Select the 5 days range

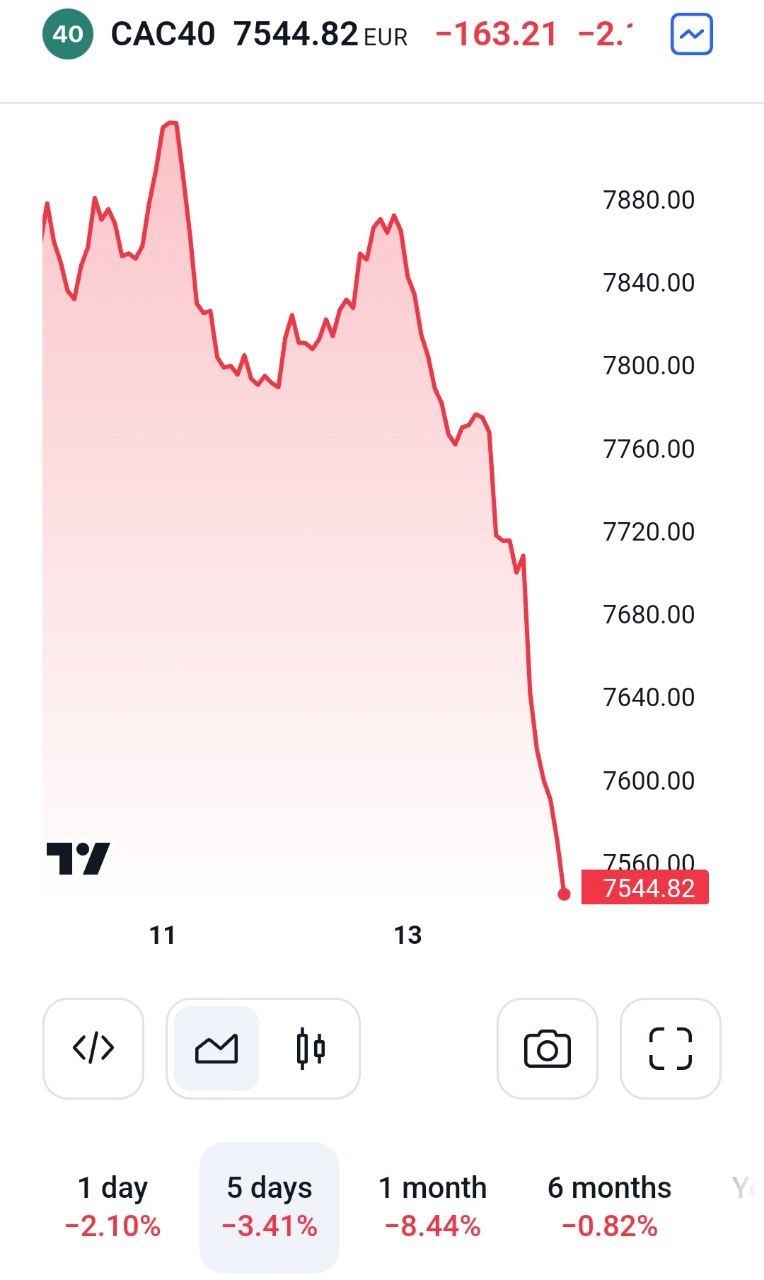(x=269, y=1205)
